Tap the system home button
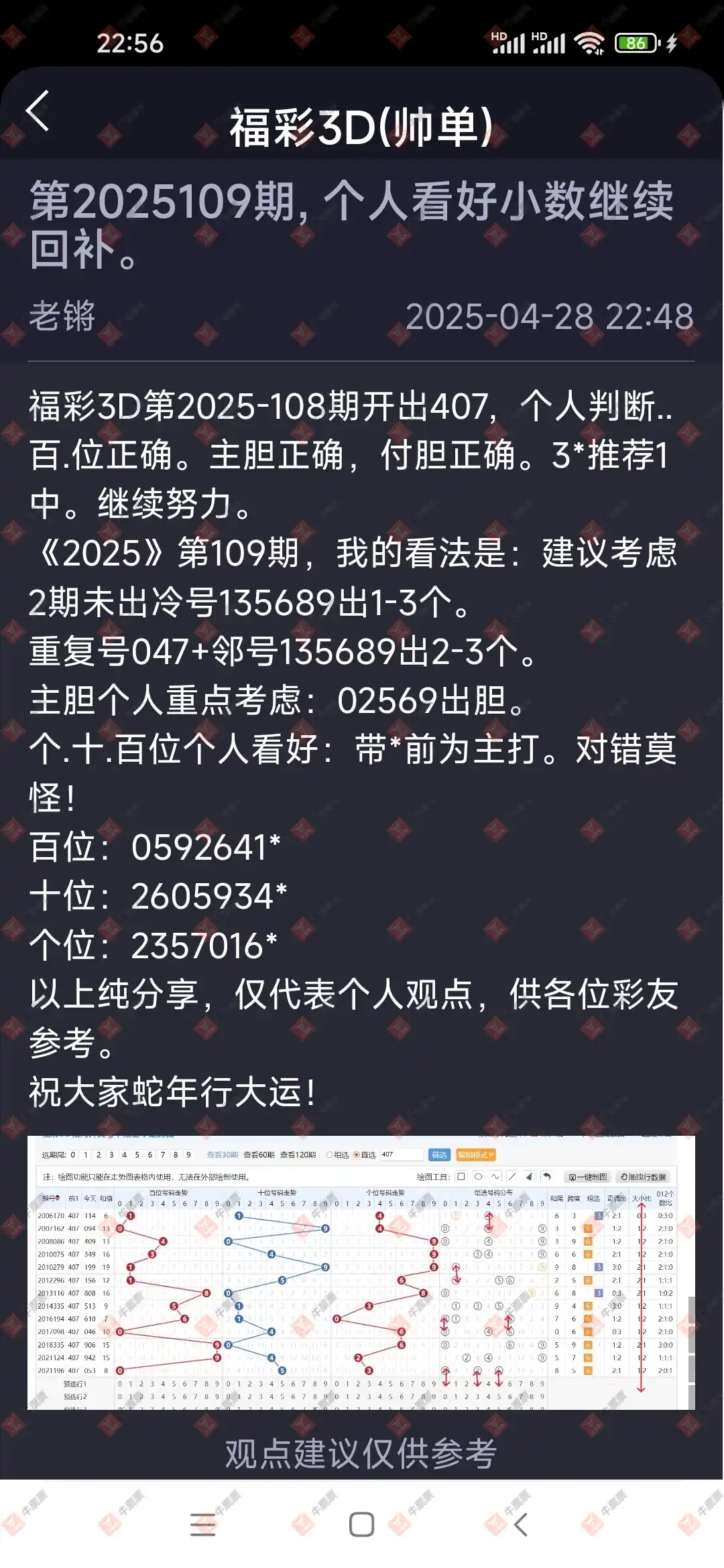The width and height of the screenshot is (724, 1568). click(361, 1524)
